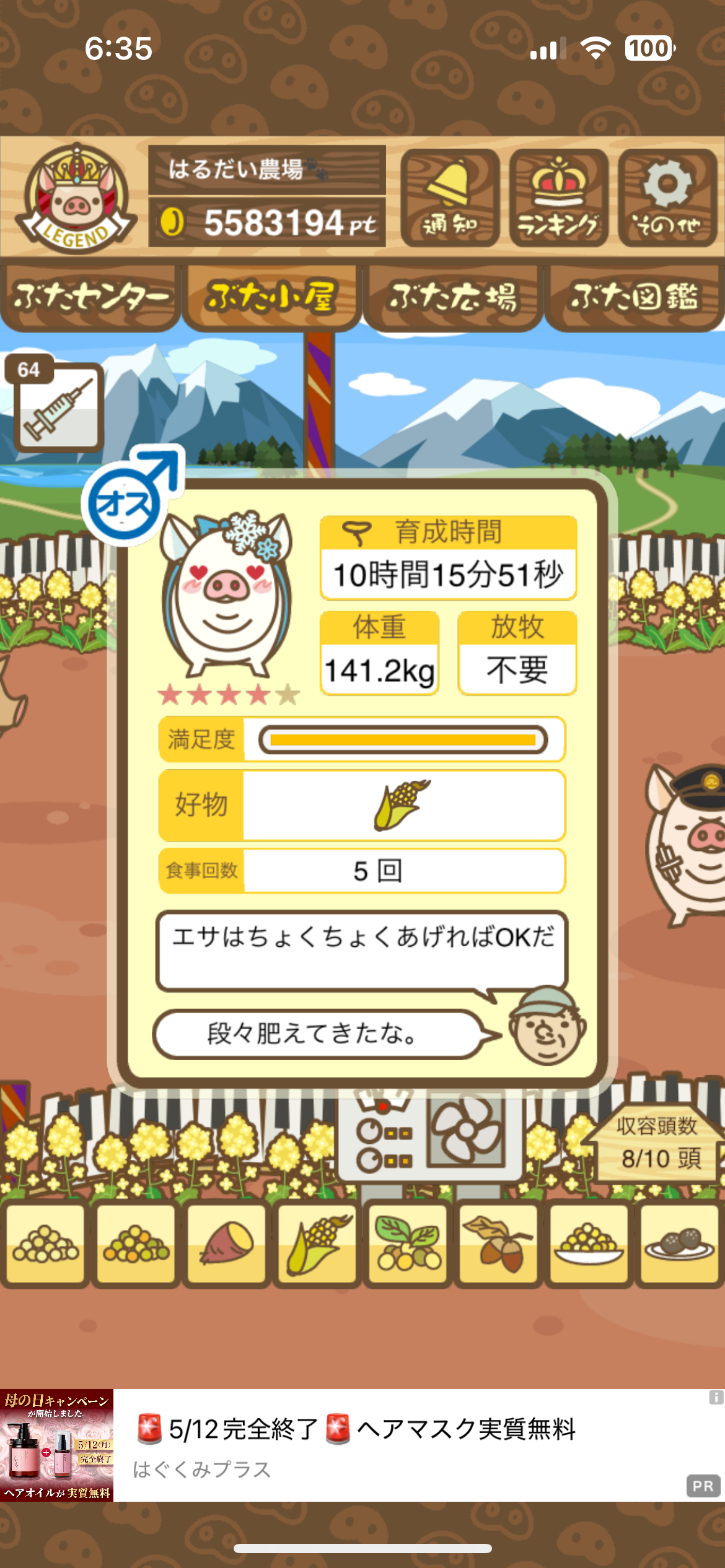Choose the acorn feed item
Viewport: 725px width, 1568px height.
point(498,1244)
